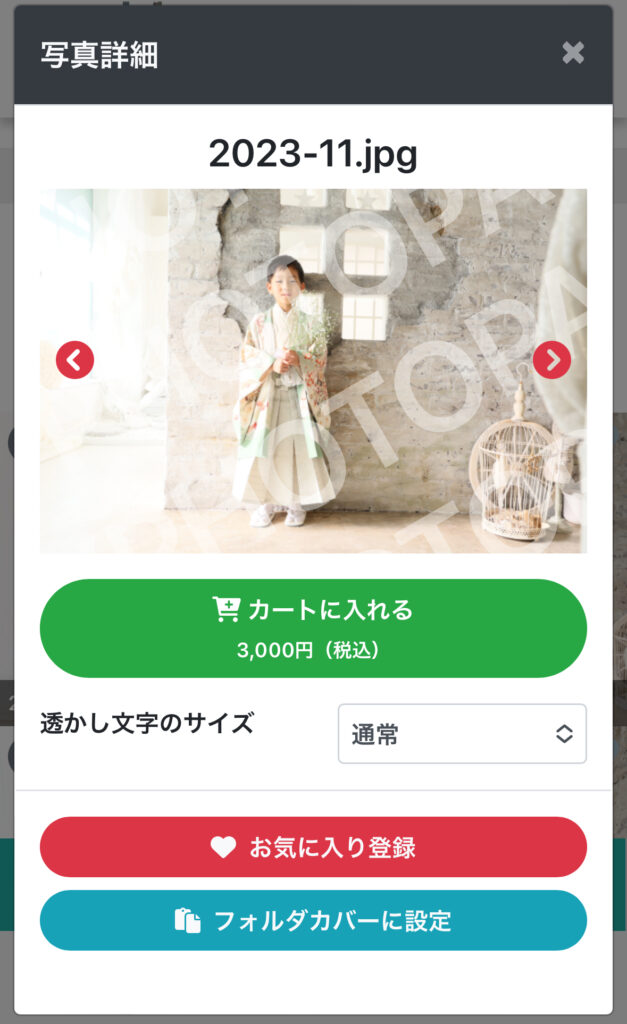Select フォルダカバーに設定 button
Screen dimensions: 627x1024
click(x=313, y=920)
